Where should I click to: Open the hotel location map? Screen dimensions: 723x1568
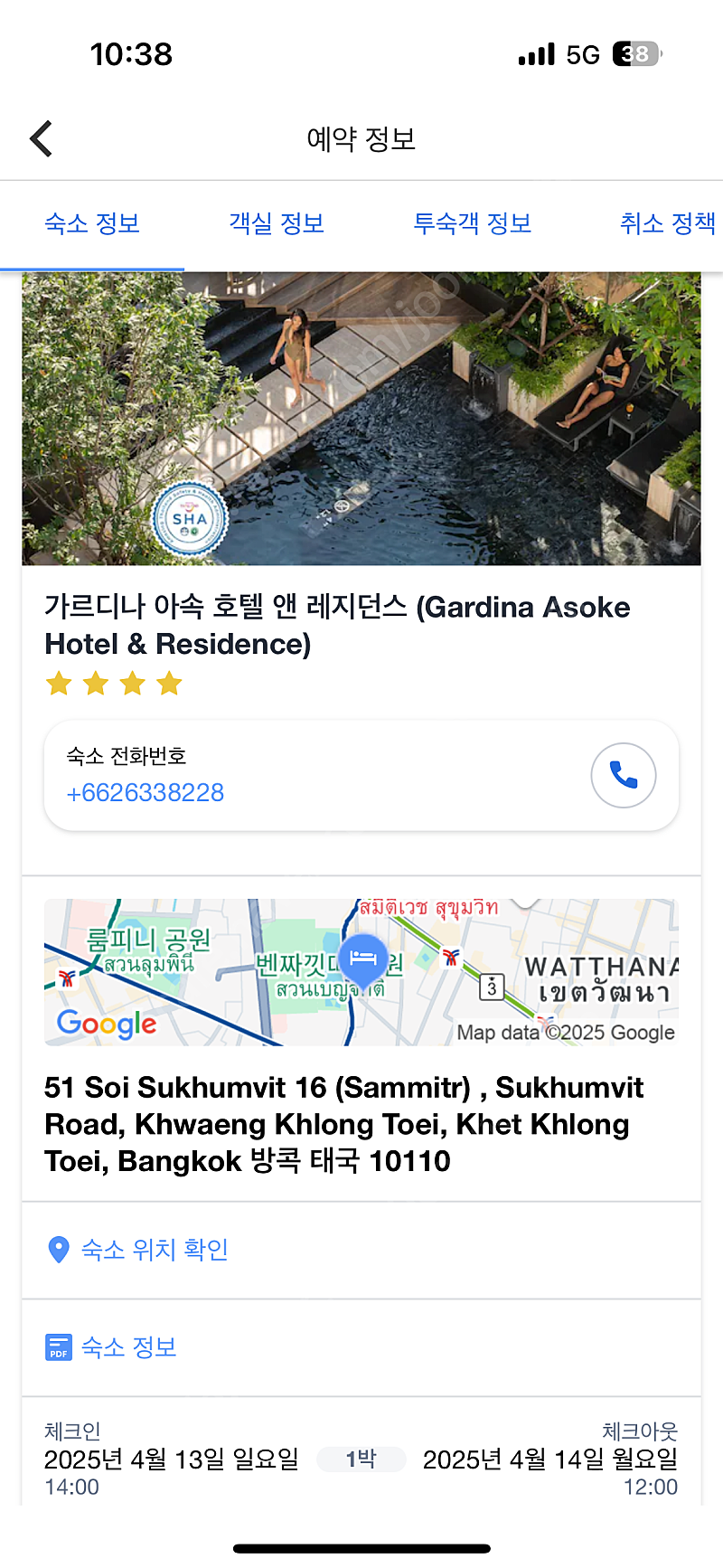[361, 972]
